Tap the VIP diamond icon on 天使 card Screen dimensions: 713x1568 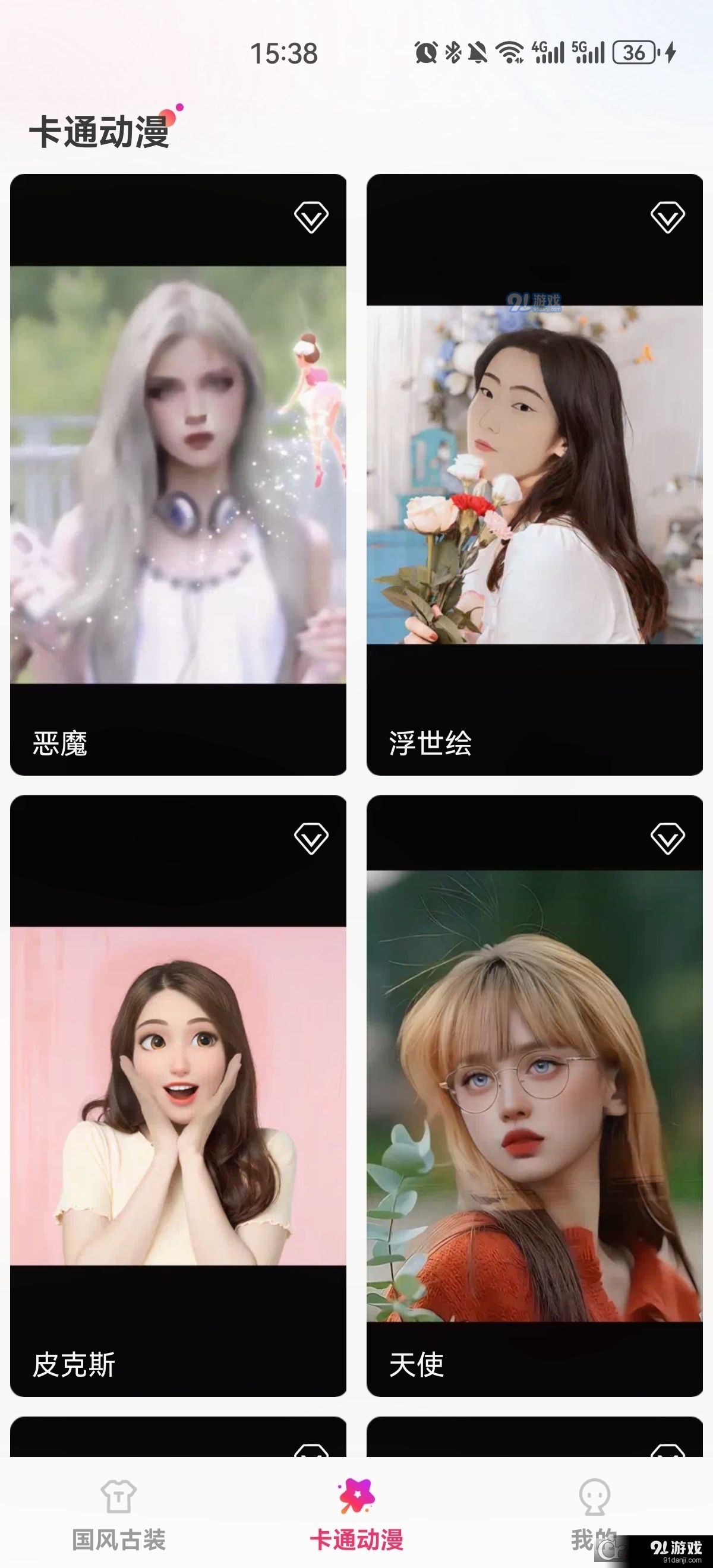[x=668, y=839]
